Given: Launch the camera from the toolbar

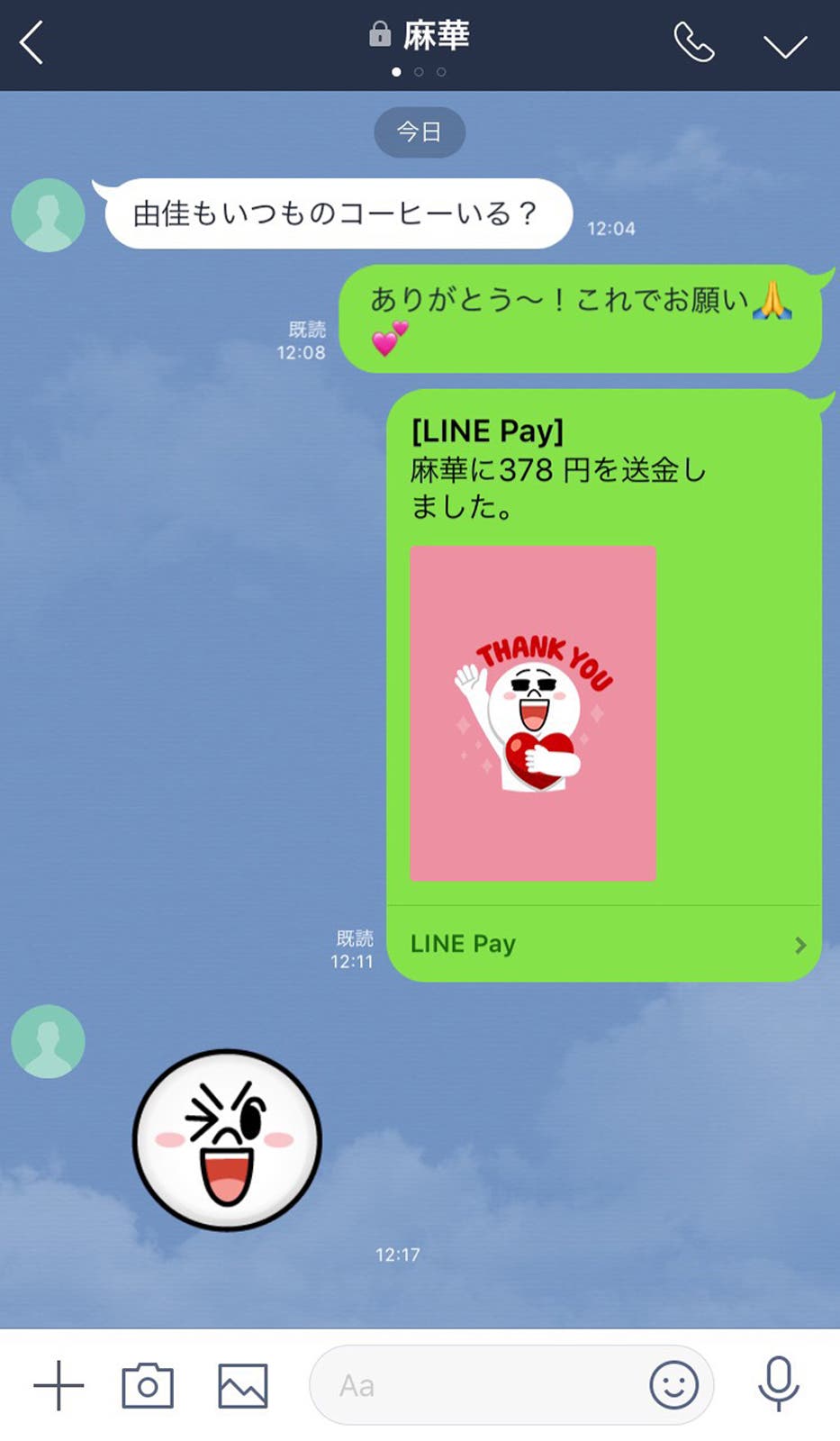Looking at the screenshot, I should (x=148, y=1385).
